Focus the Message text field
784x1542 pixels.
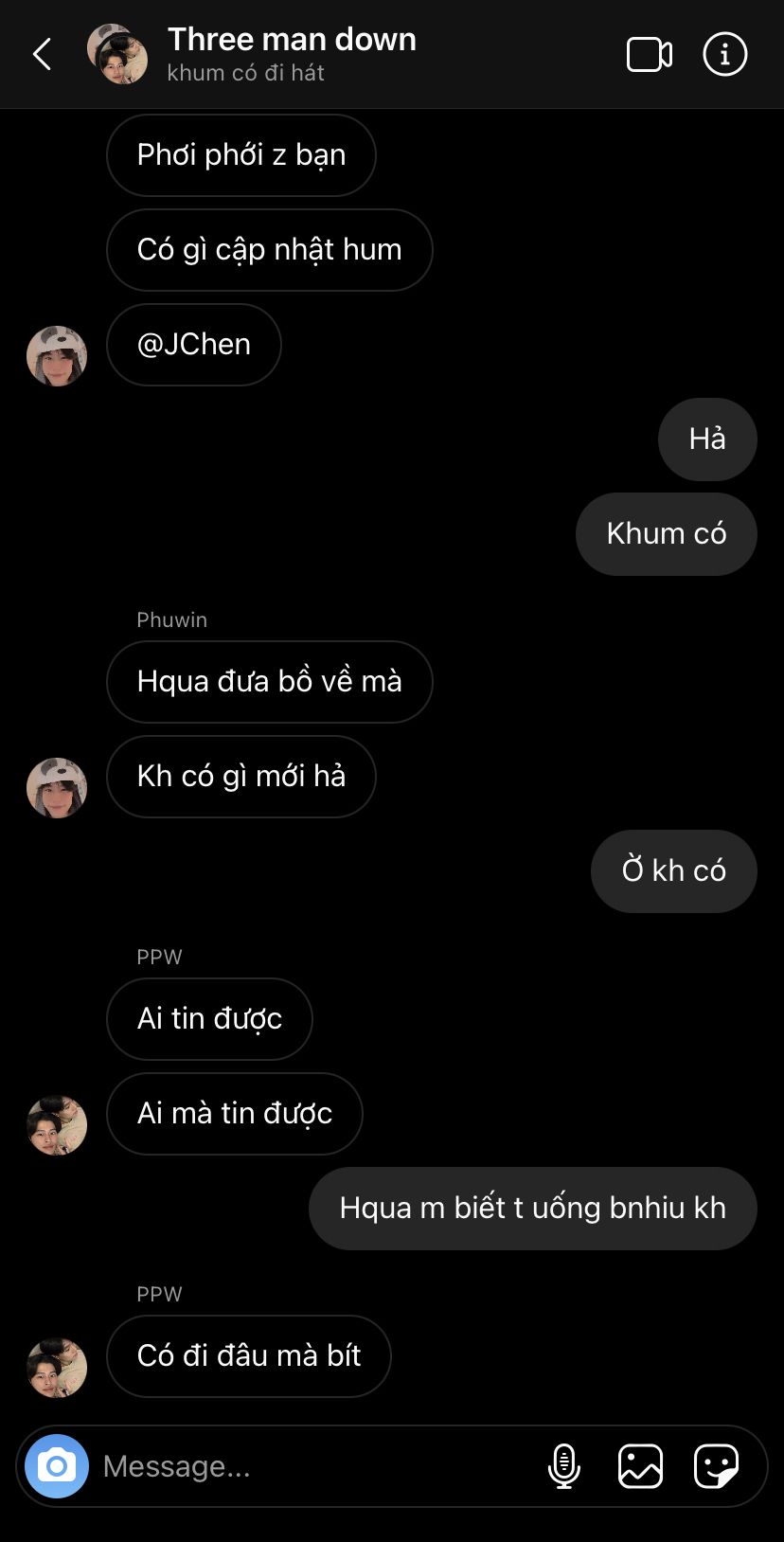[x=312, y=1466]
